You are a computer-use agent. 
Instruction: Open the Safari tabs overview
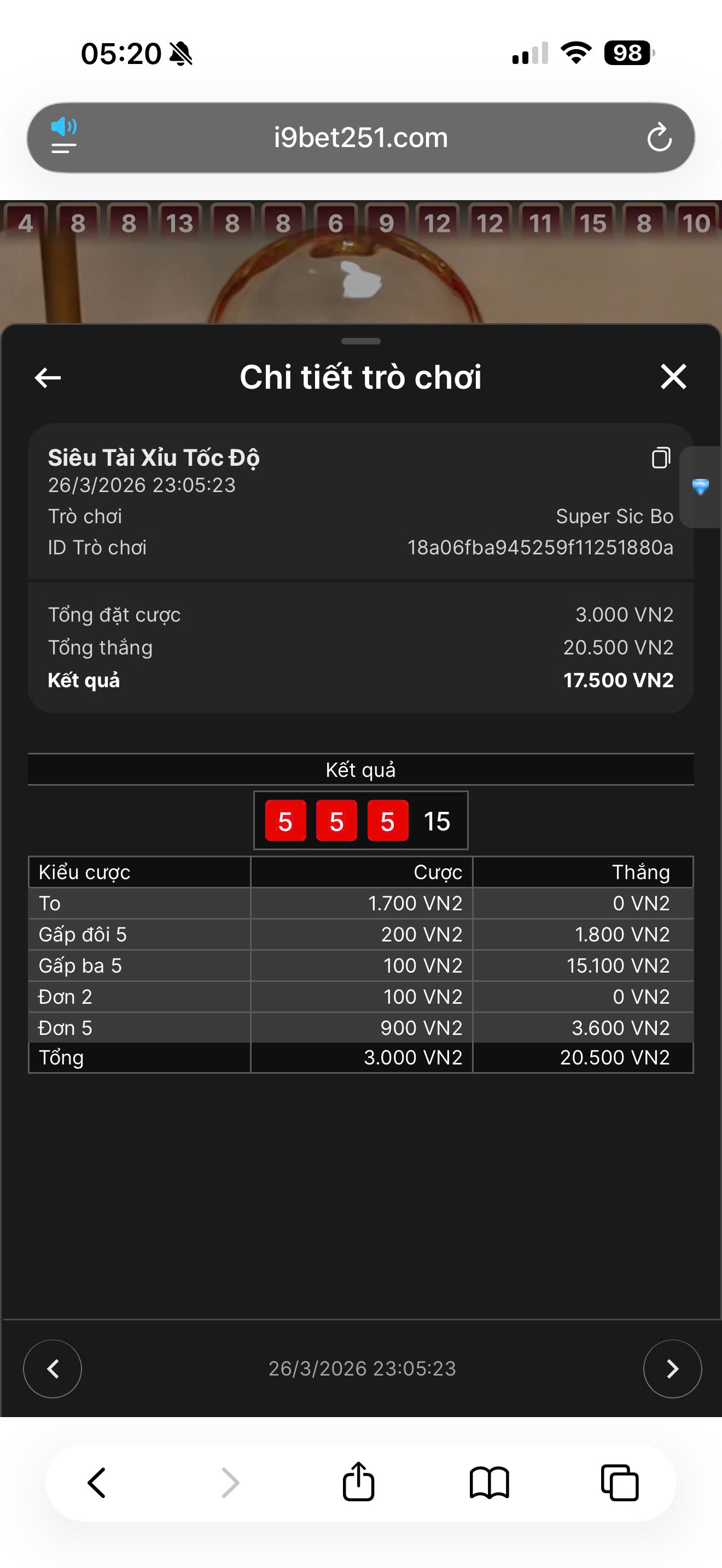[x=620, y=1482]
